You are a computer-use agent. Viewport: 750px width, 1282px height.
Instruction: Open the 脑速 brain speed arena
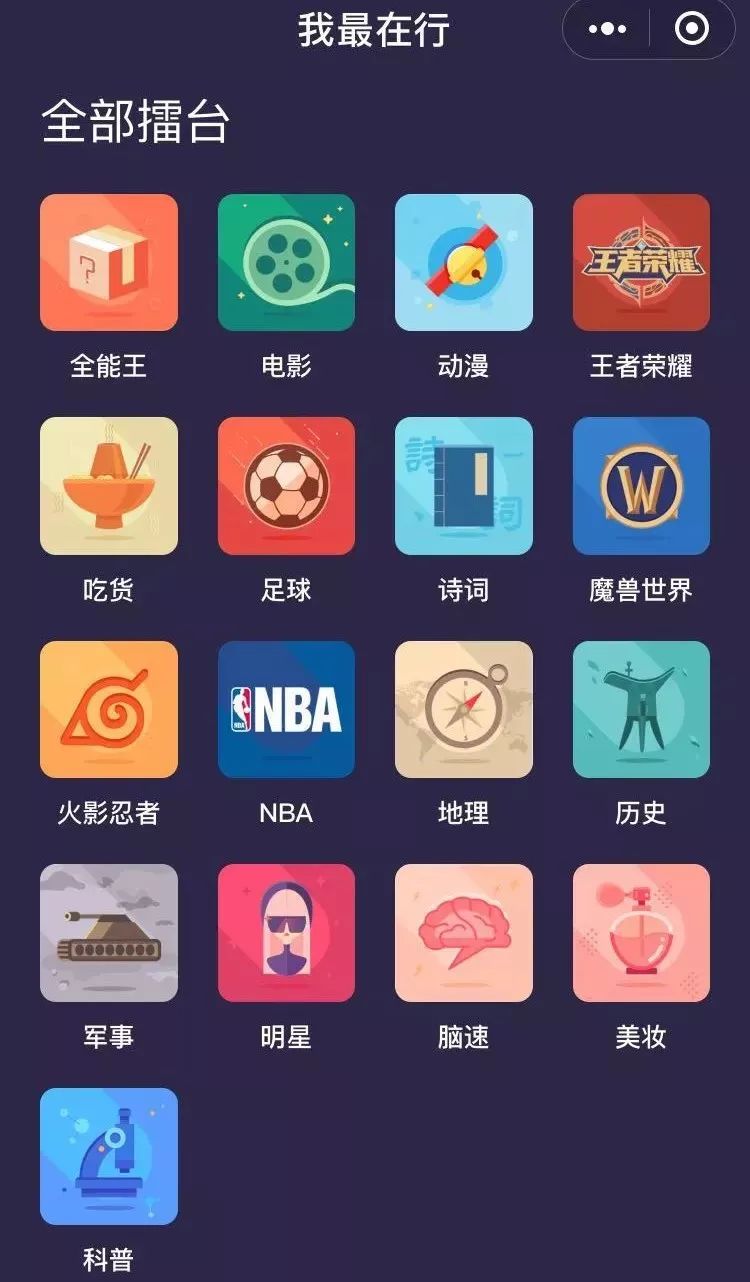(x=464, y=933)
